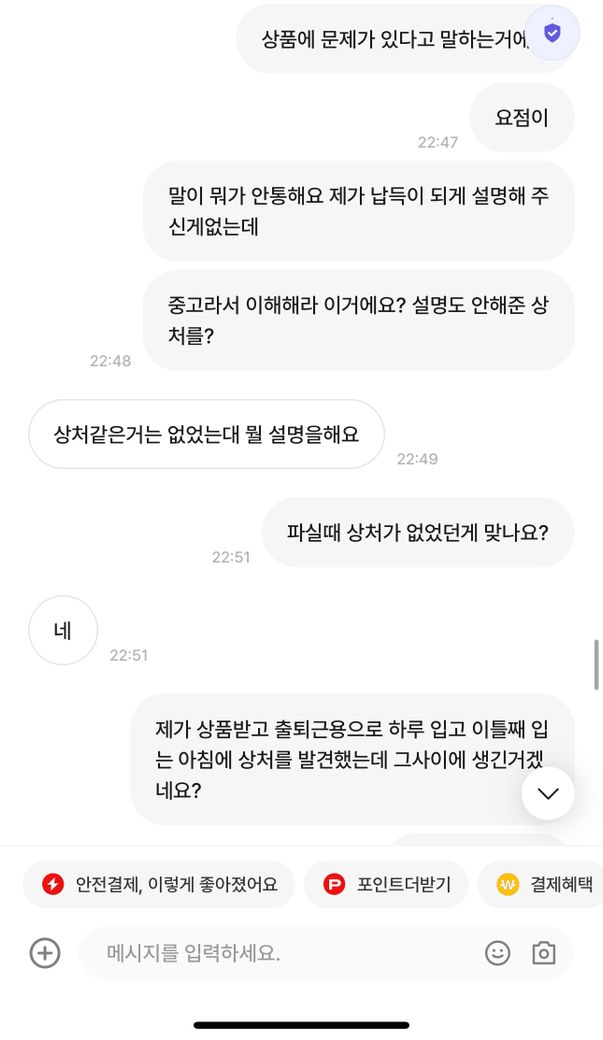The height and width of the screenshot is (1040, 603).
Task: Tap the shield safety icon
Action: coord(552,33)
